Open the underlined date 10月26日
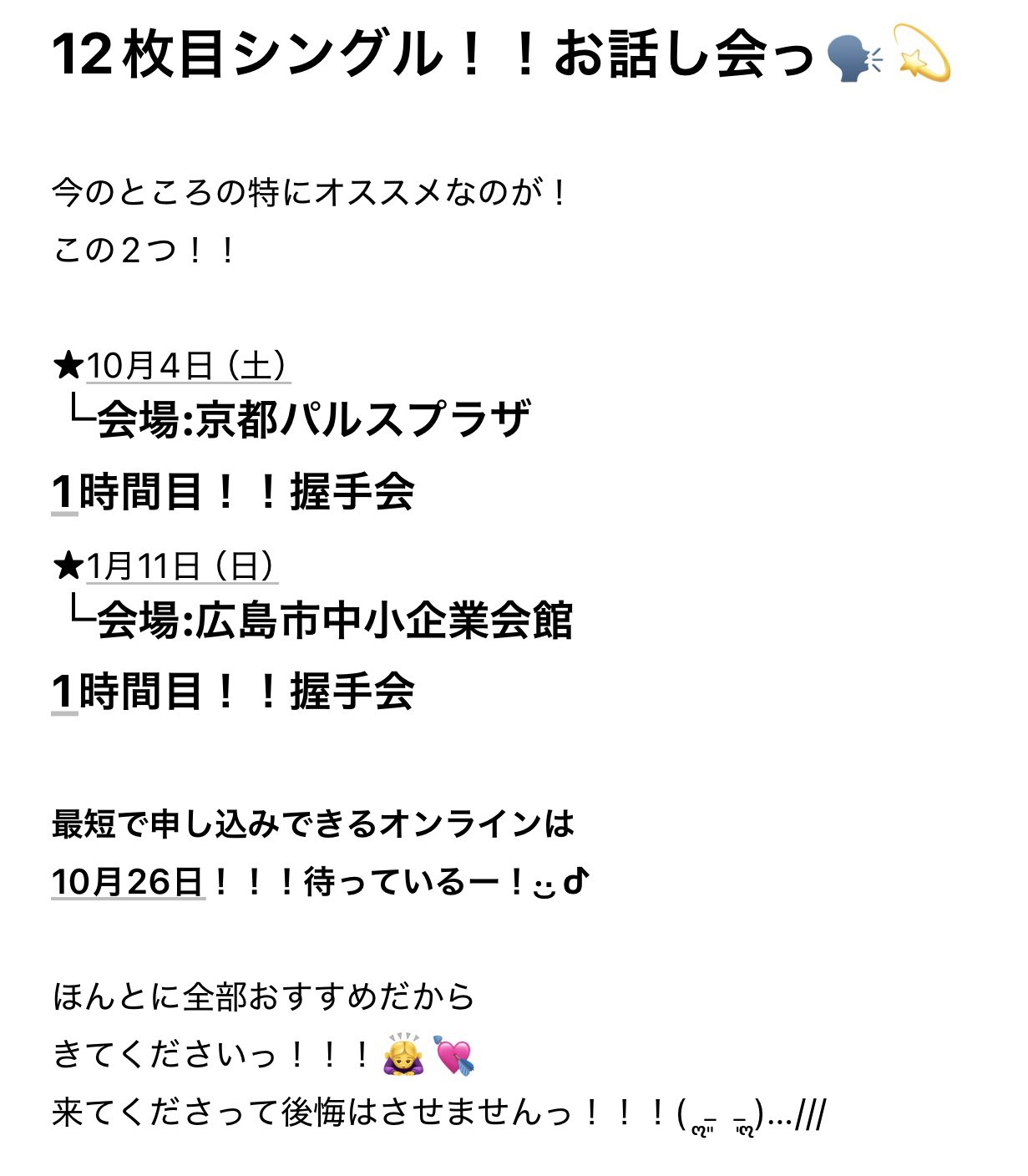The width and height of the screenshot is (1028, 1176). [128, 882]
